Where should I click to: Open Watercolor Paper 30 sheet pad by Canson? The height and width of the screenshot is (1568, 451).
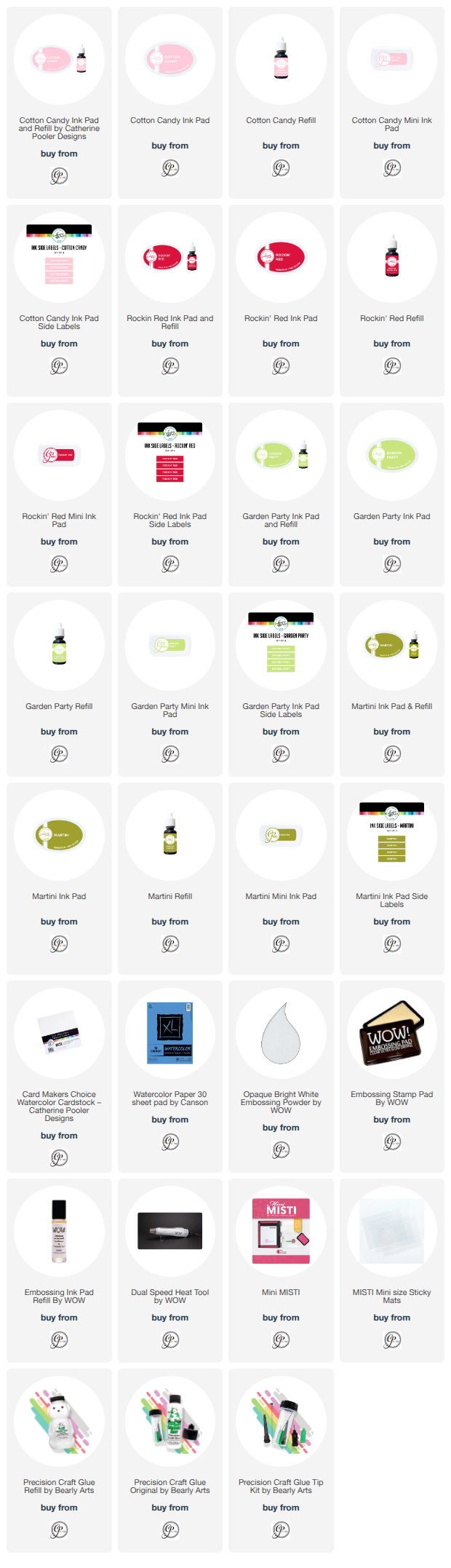pos(170,1076)
